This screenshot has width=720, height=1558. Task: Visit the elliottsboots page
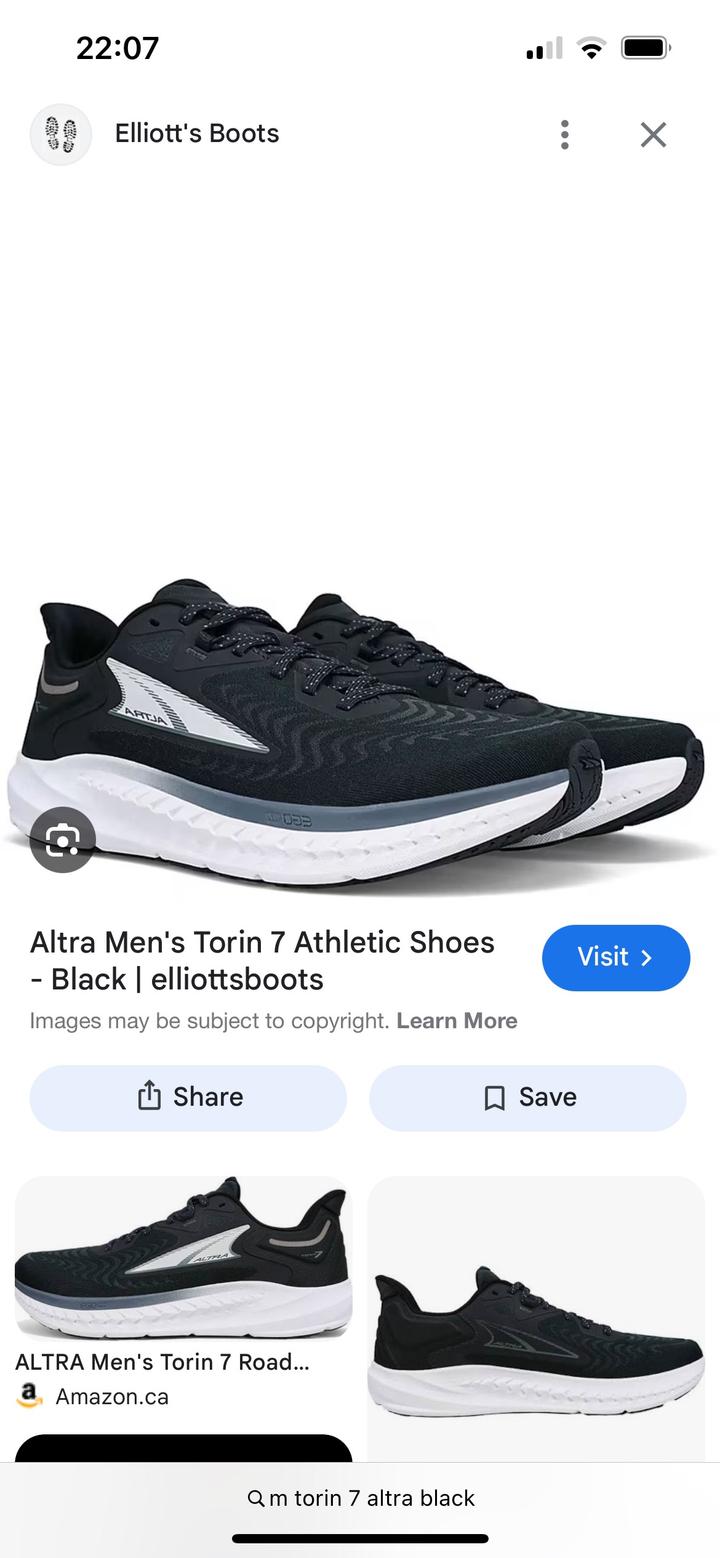pyautogui.click(x=615, y=957)
